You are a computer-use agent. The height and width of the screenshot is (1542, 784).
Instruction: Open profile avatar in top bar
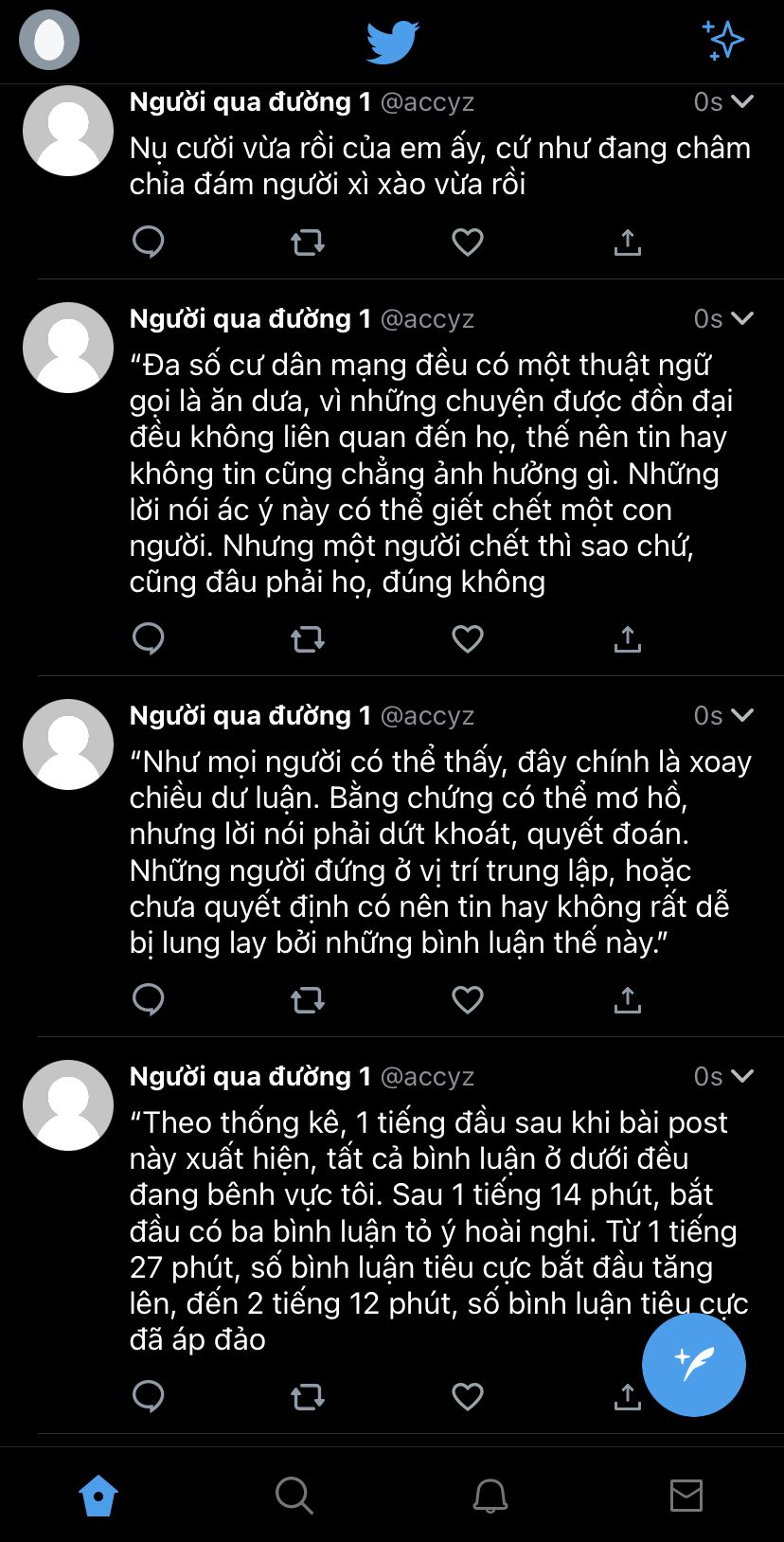coord(49,40)
